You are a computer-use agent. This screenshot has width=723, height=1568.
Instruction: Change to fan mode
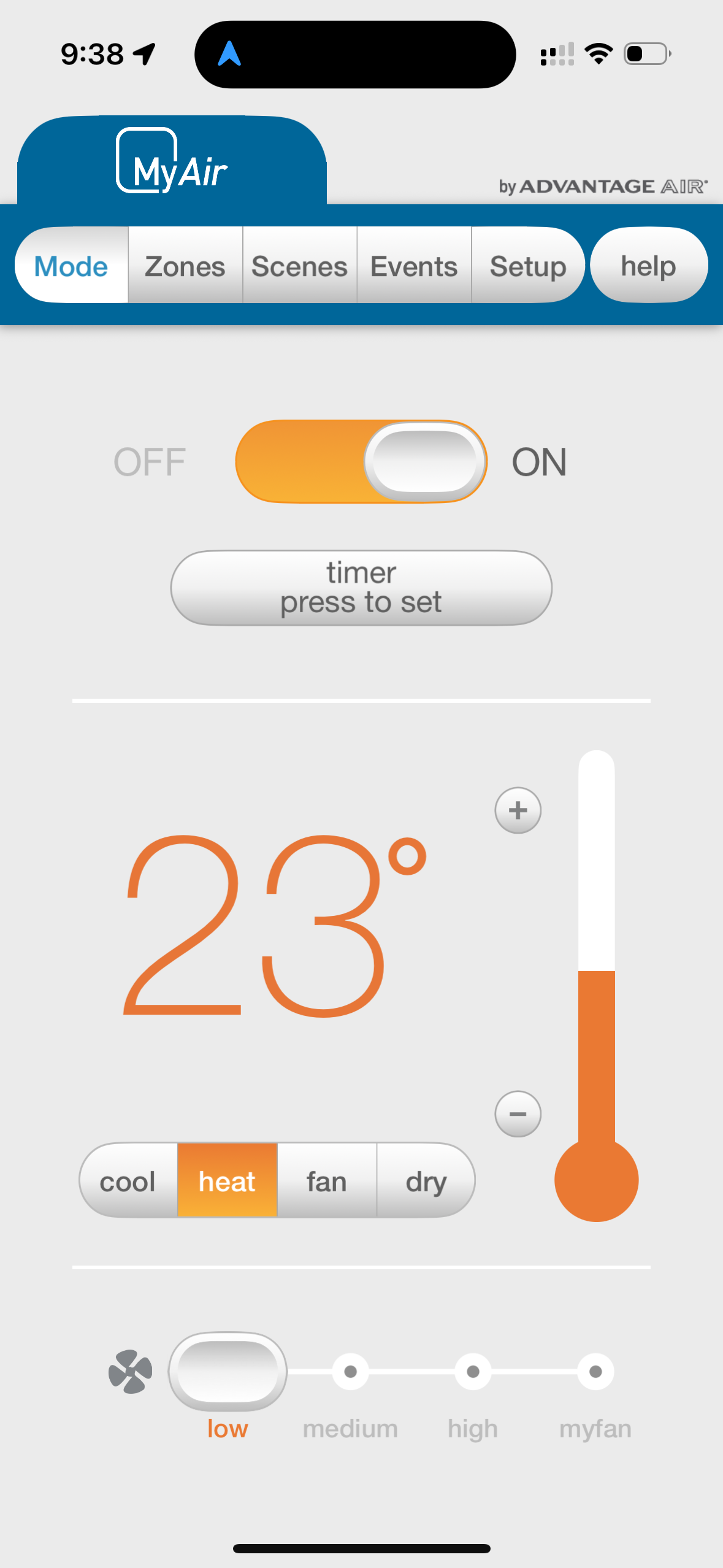point(327,1181)
